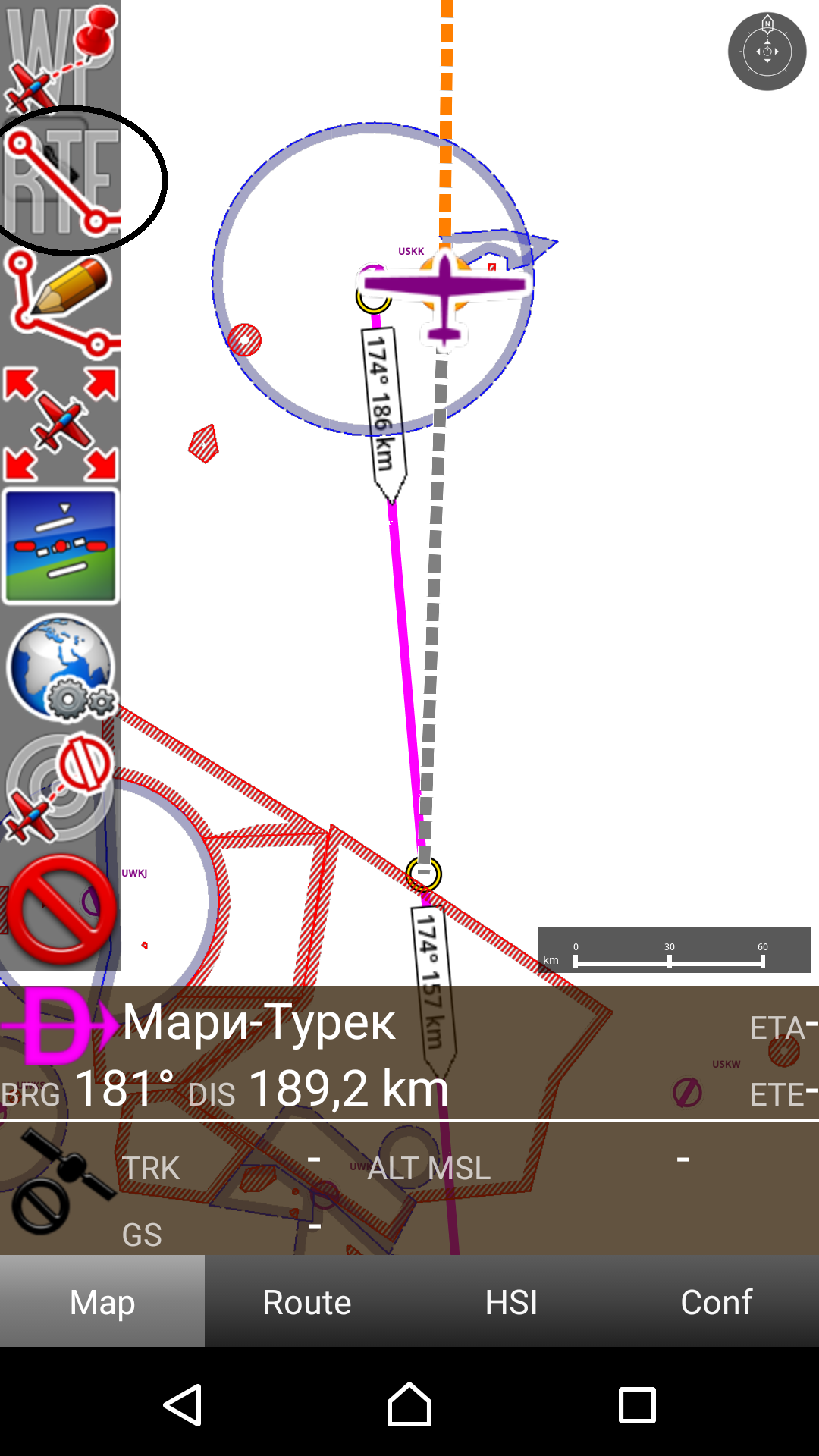Screen dimensions: 819x1456
Task: Select the Map tab
Action: (102, 1301)
